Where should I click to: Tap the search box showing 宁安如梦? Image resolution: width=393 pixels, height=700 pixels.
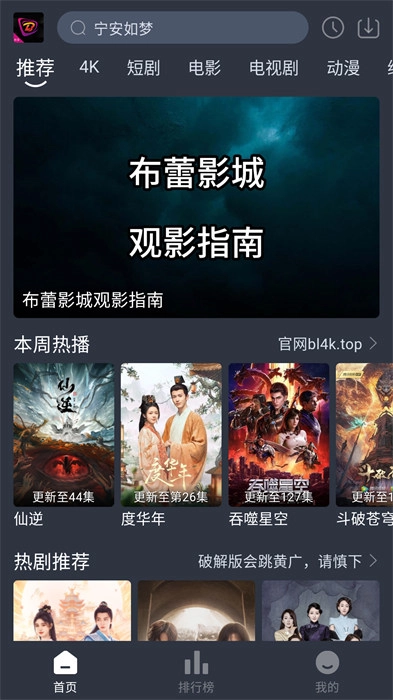(183, 28)
